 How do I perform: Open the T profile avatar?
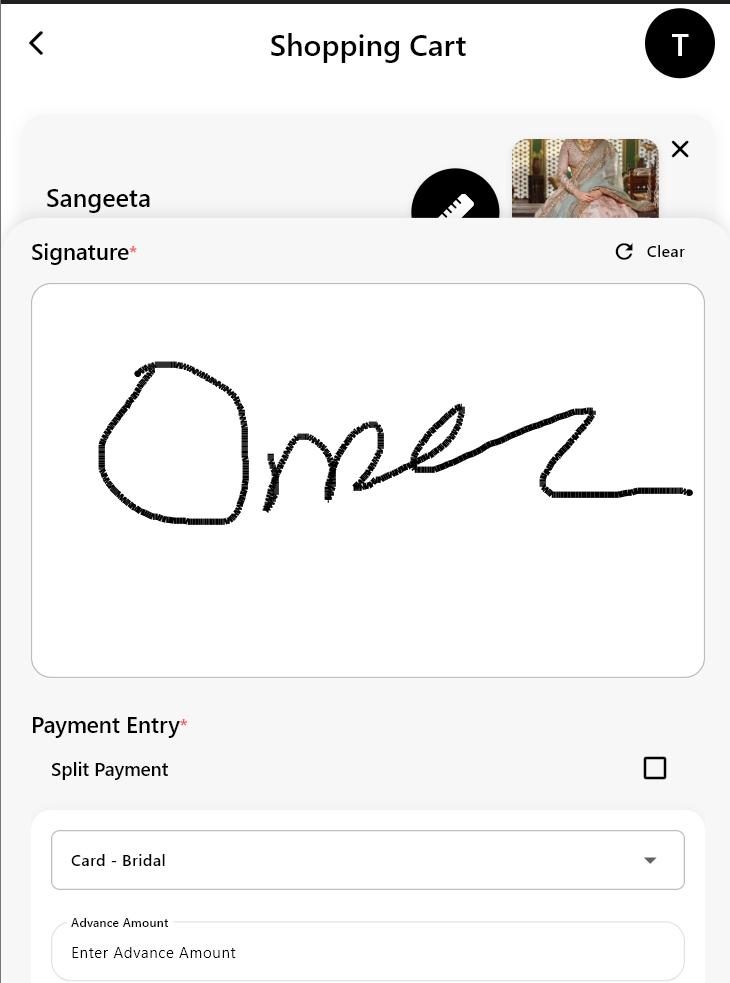point(680,43)
